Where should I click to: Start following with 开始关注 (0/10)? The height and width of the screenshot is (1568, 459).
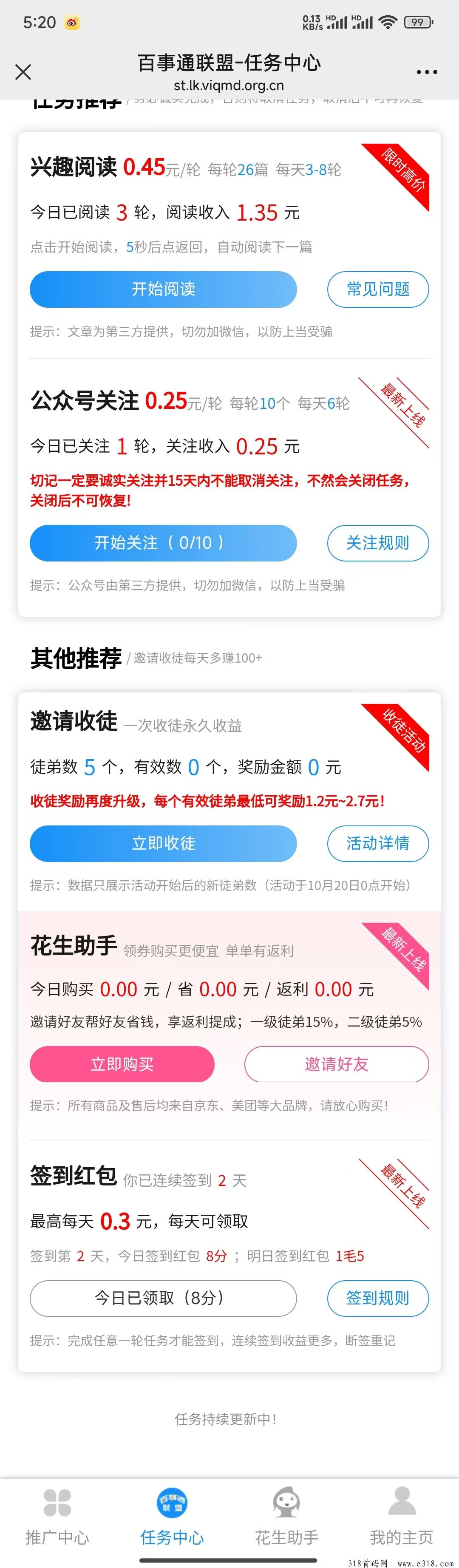163,542
